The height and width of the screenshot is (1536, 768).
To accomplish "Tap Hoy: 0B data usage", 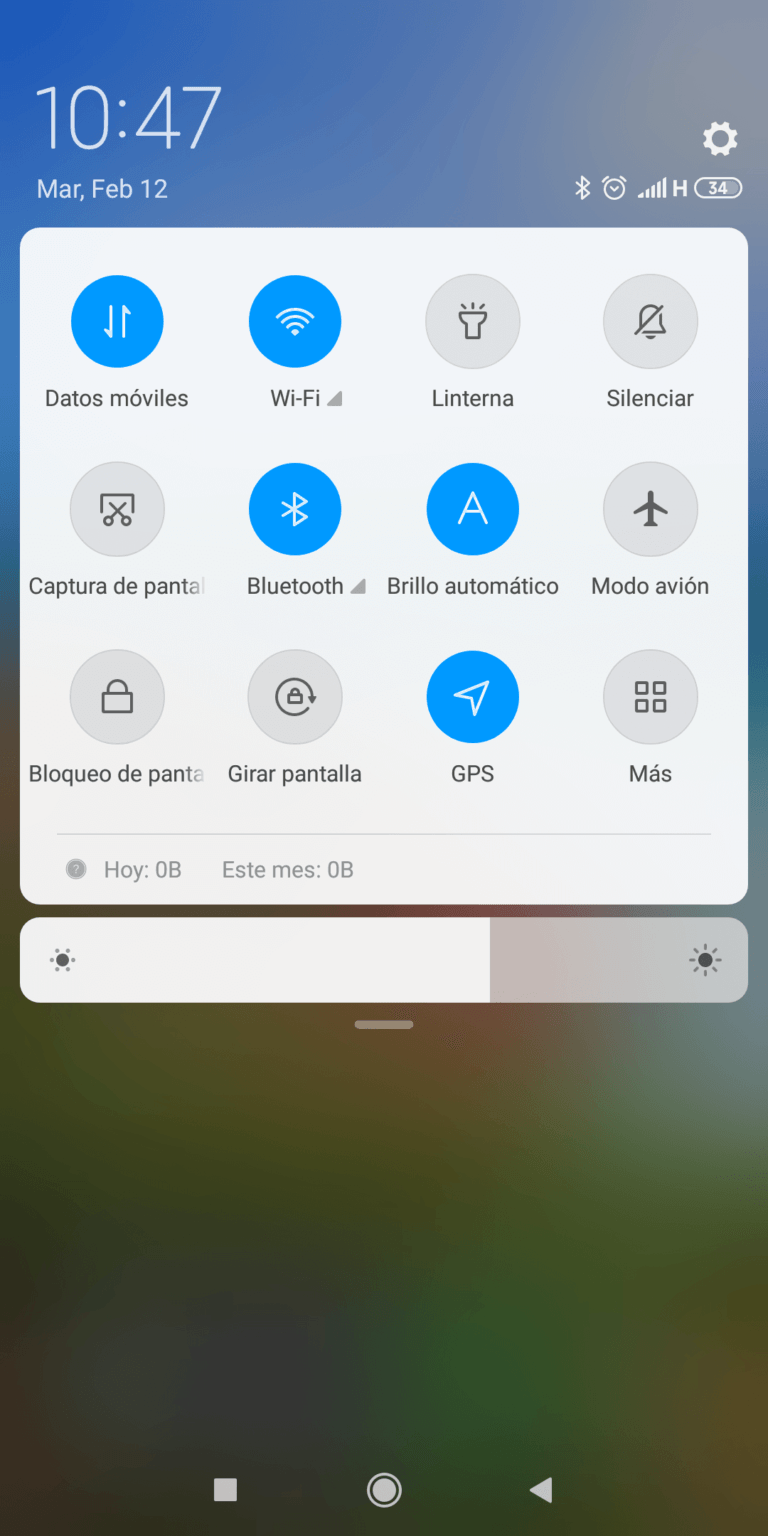I will [x=142, y=869].
